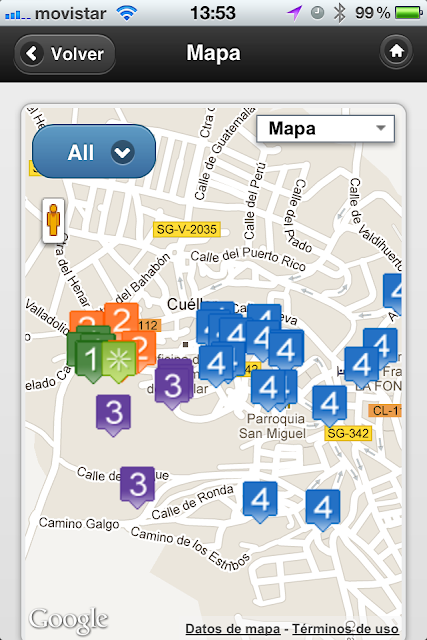Screen dimensions: 427x640
Task: Expand the All category filter
Action: pyautogui.click(x=94, y=151)
